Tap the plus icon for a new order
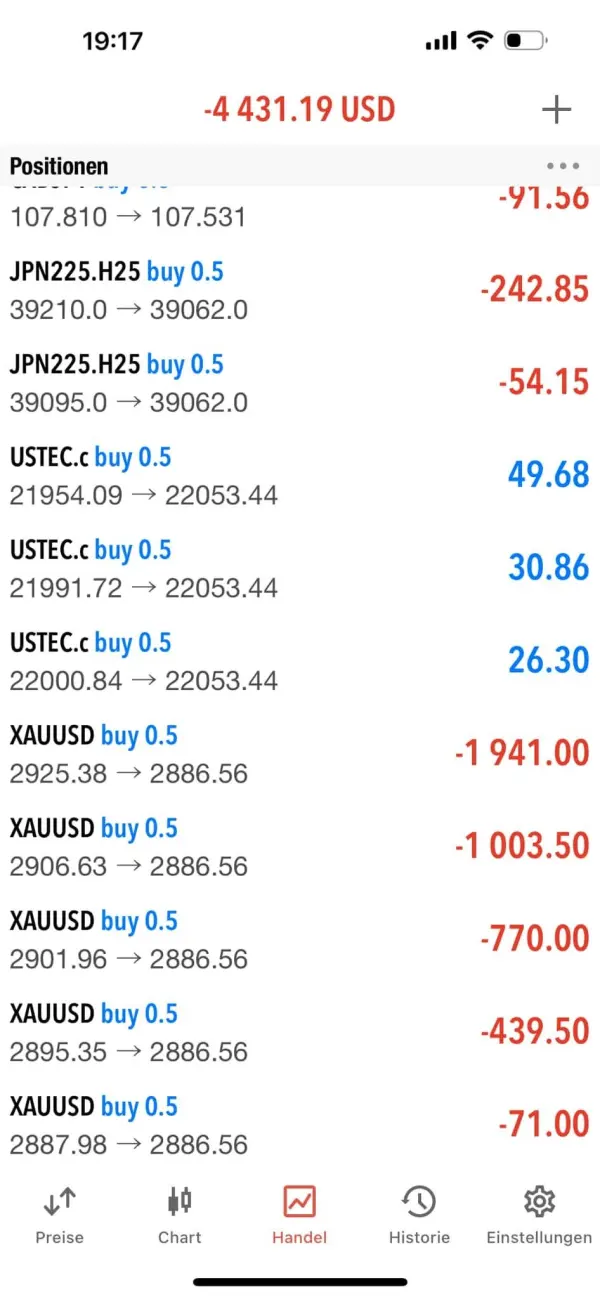This screenshot has width=600, height=1299. click(556, 110)
